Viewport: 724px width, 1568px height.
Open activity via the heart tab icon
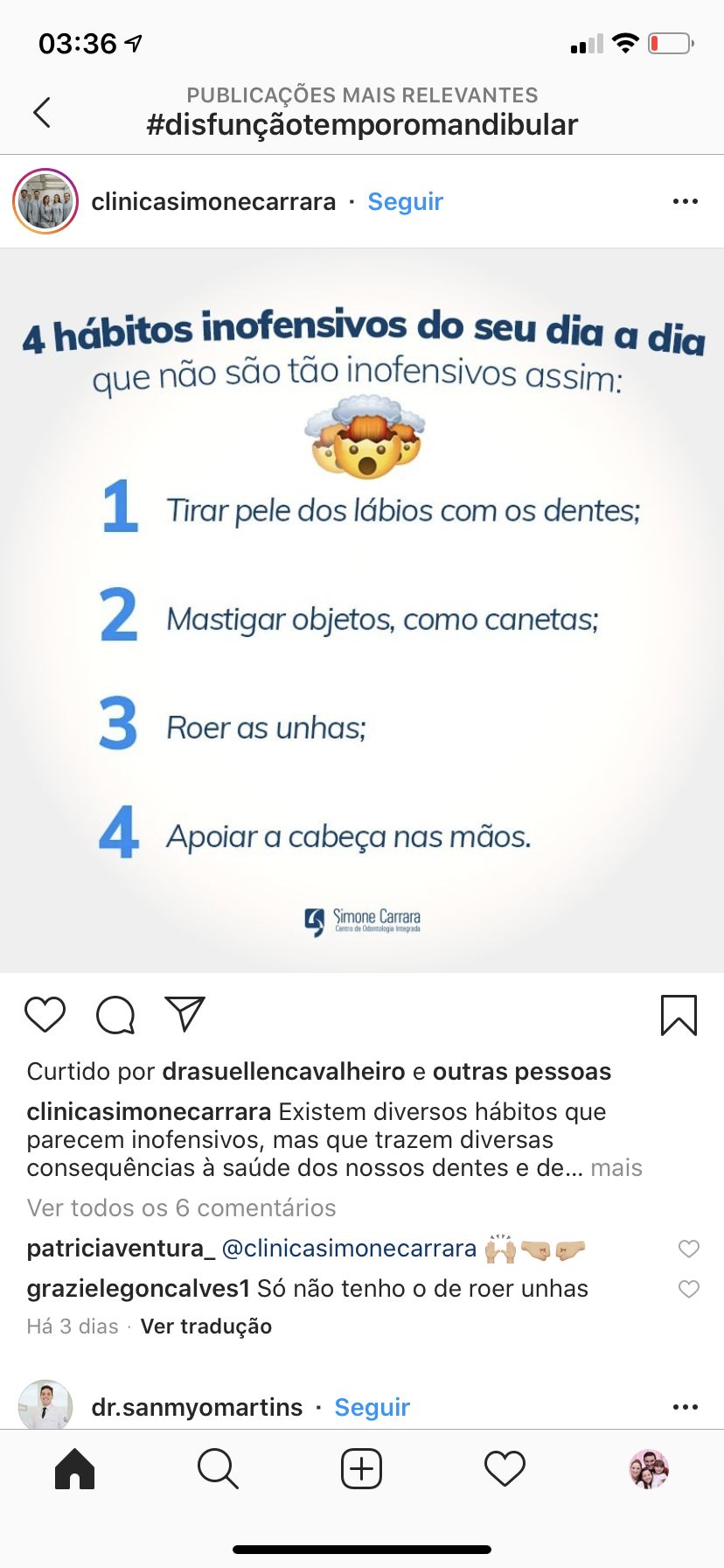coord(504,1469)
